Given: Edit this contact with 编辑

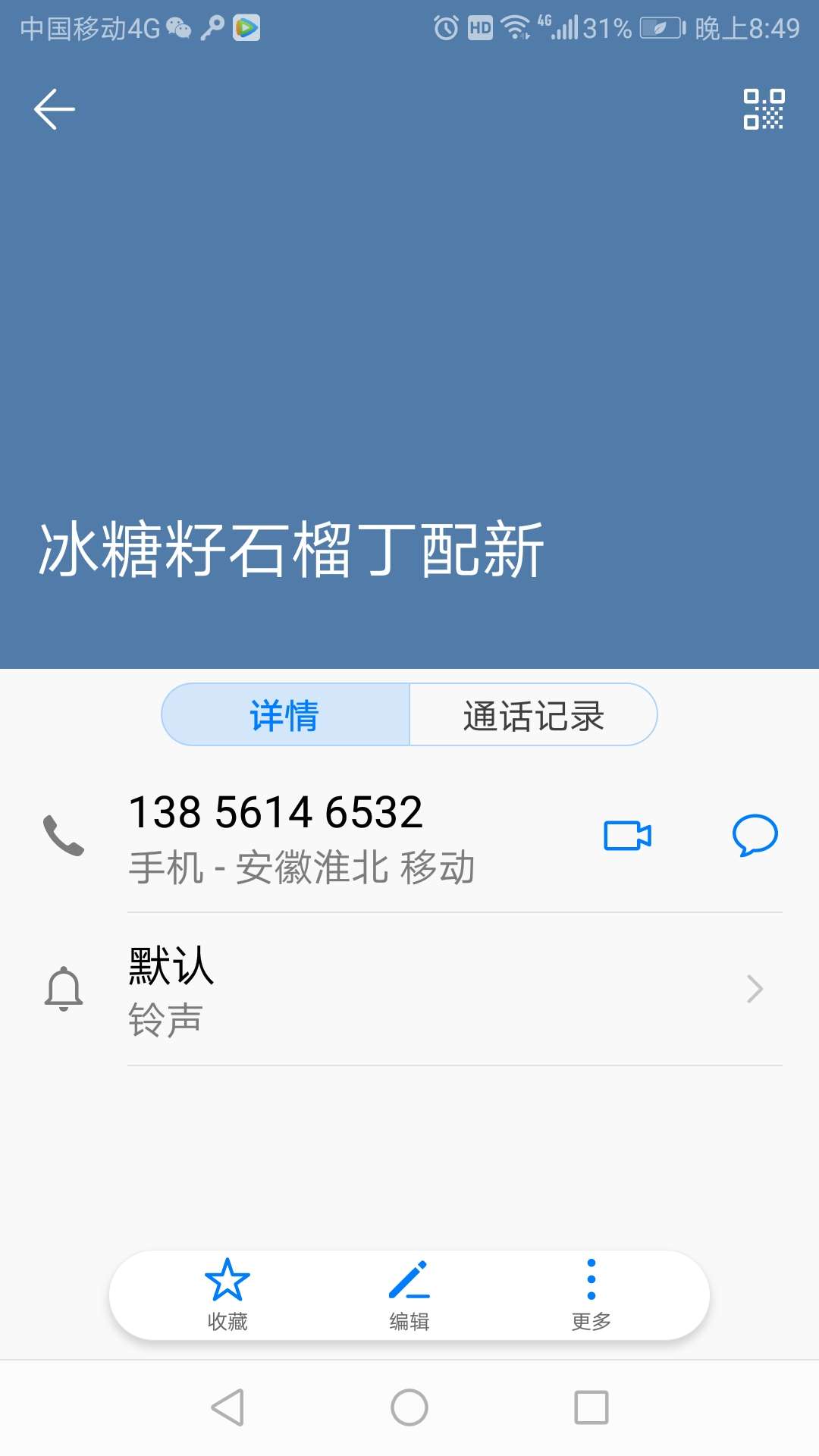Looking at the screenshot, I should (x=409, y=1294).
